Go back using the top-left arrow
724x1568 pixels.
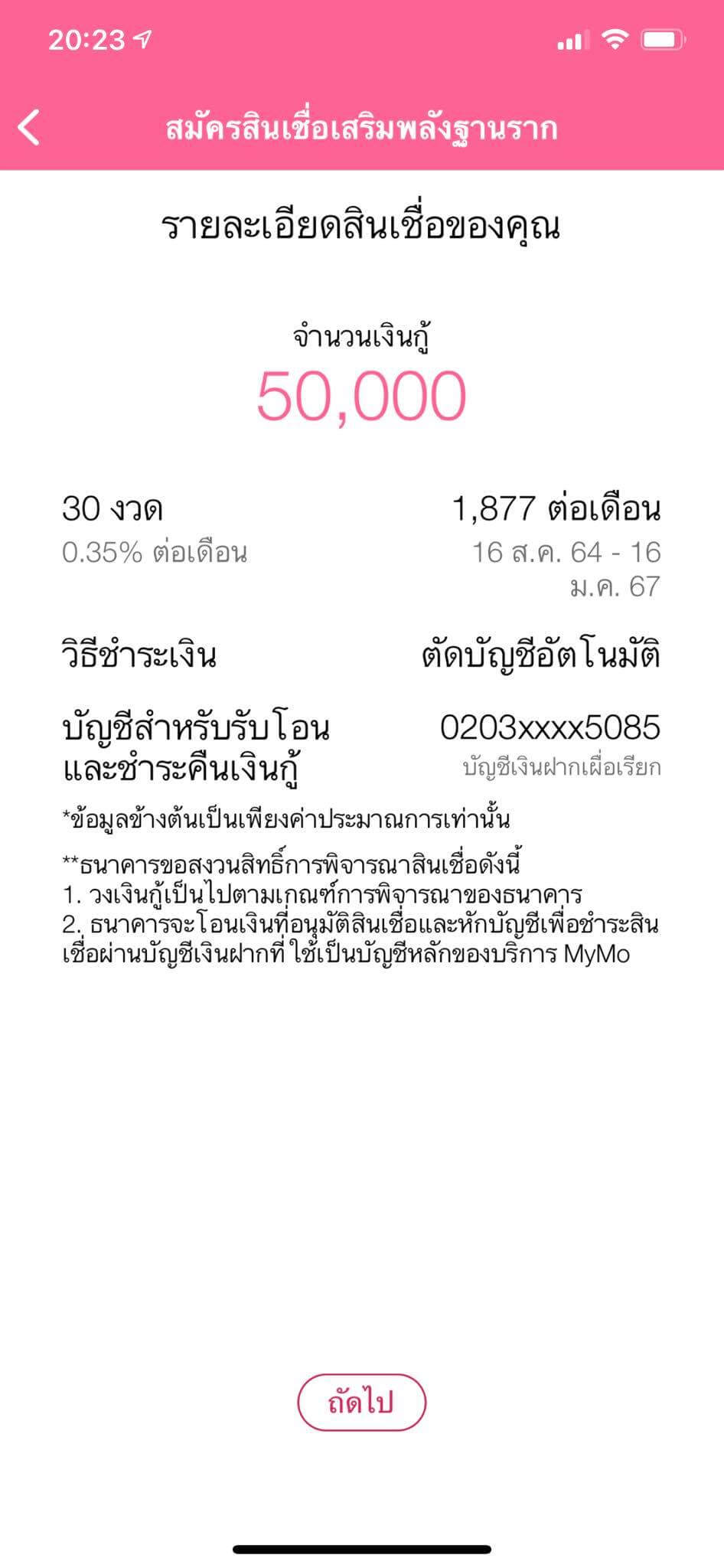[x=29, y=127]
